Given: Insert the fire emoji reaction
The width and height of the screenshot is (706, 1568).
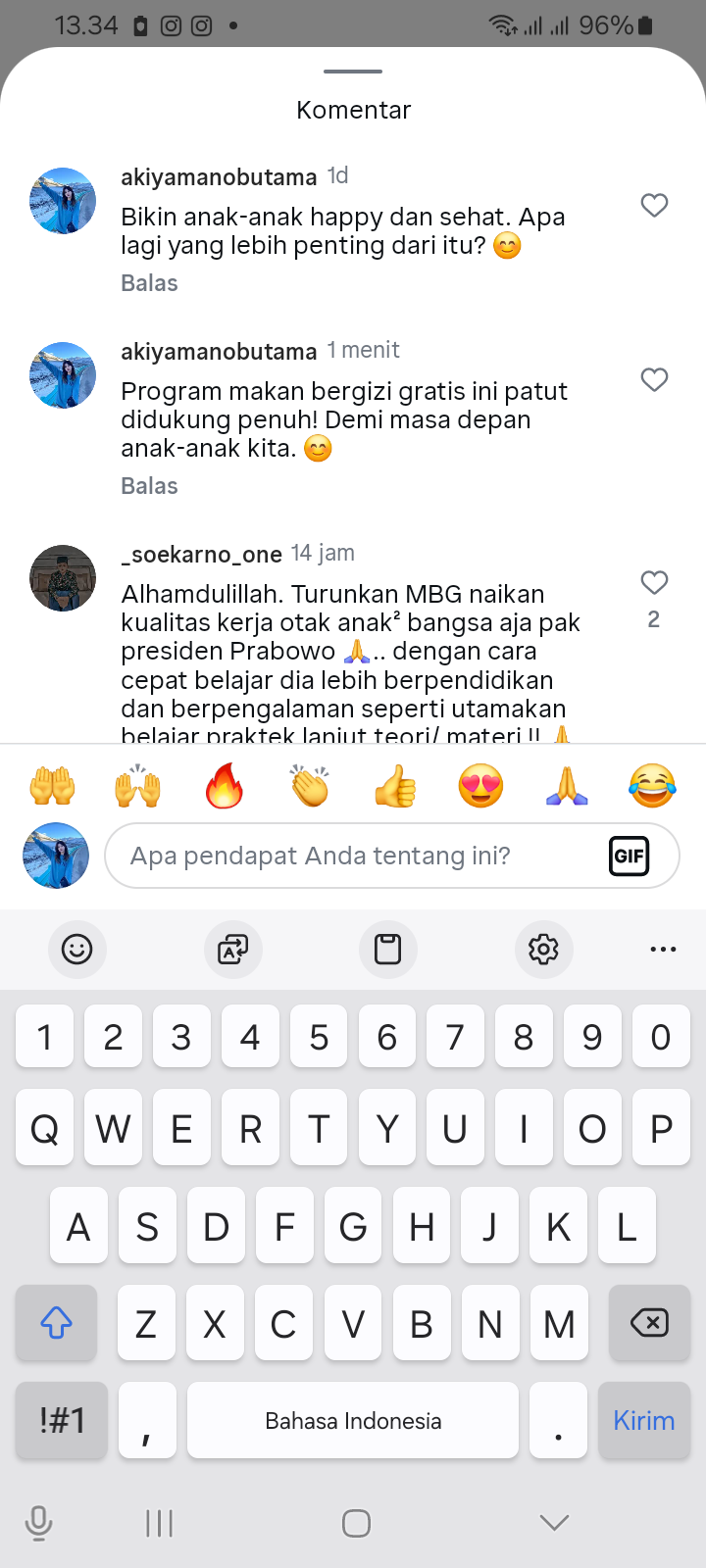Looking at the screenshot, I should point(224,786).
